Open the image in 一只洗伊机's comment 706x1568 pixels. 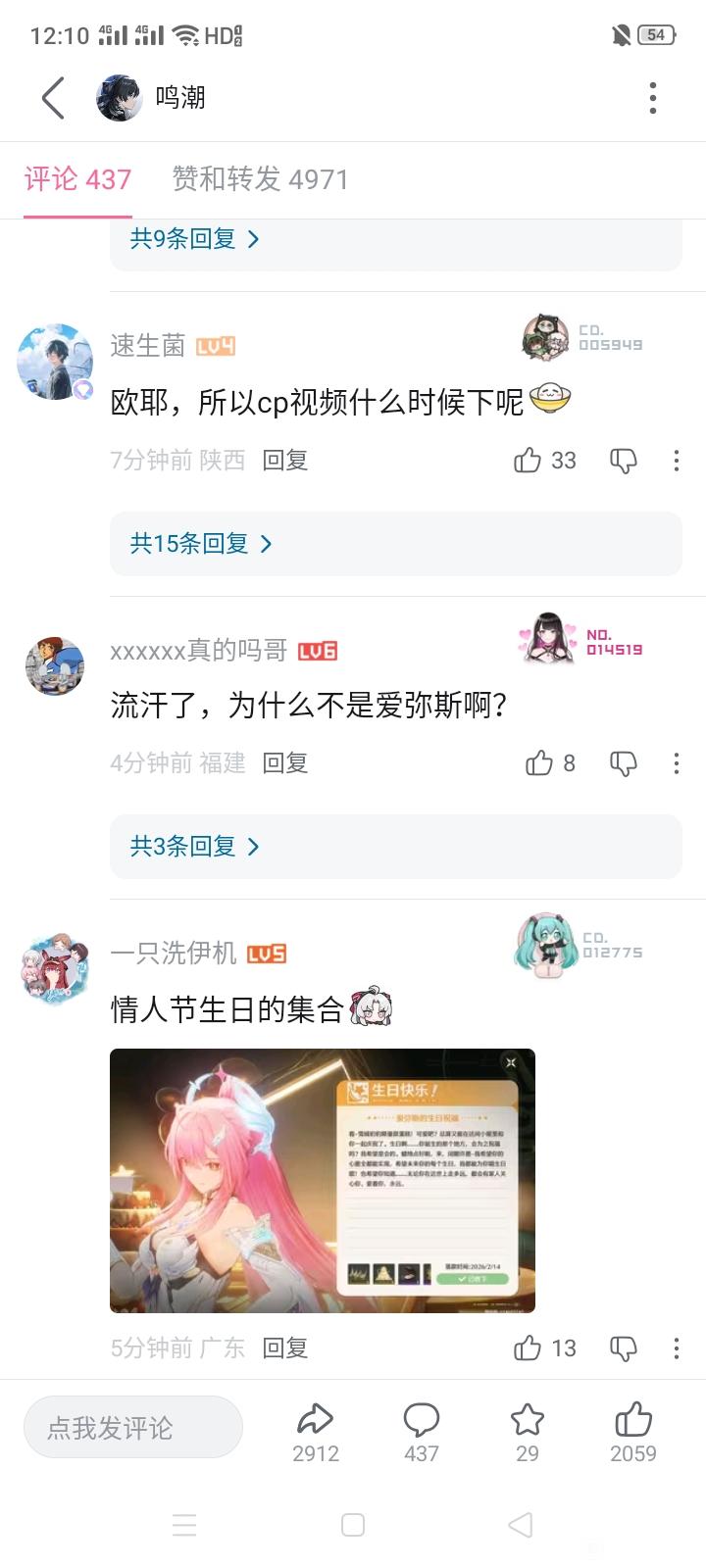tap(323, 1181)
